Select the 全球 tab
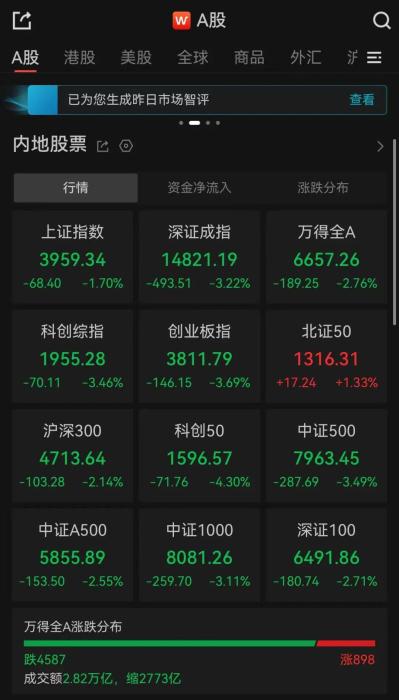 193,58
